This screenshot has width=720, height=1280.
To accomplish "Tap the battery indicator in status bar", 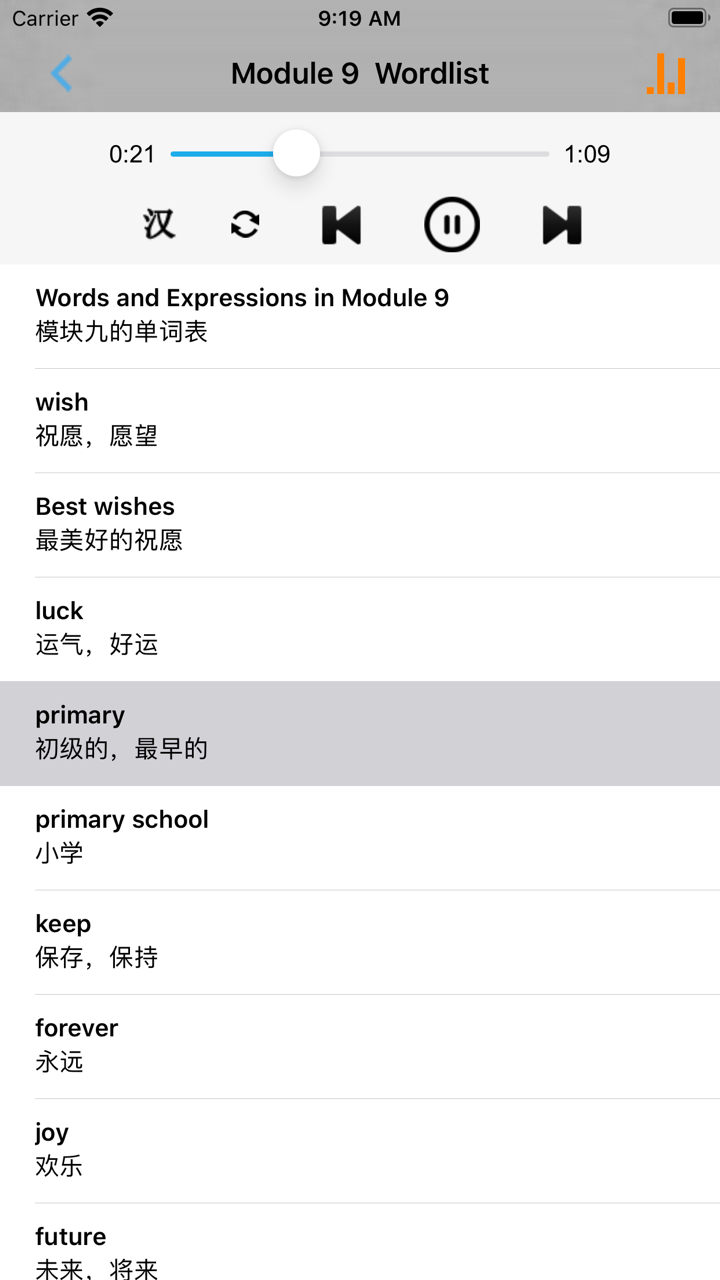I will coord(686,17).
